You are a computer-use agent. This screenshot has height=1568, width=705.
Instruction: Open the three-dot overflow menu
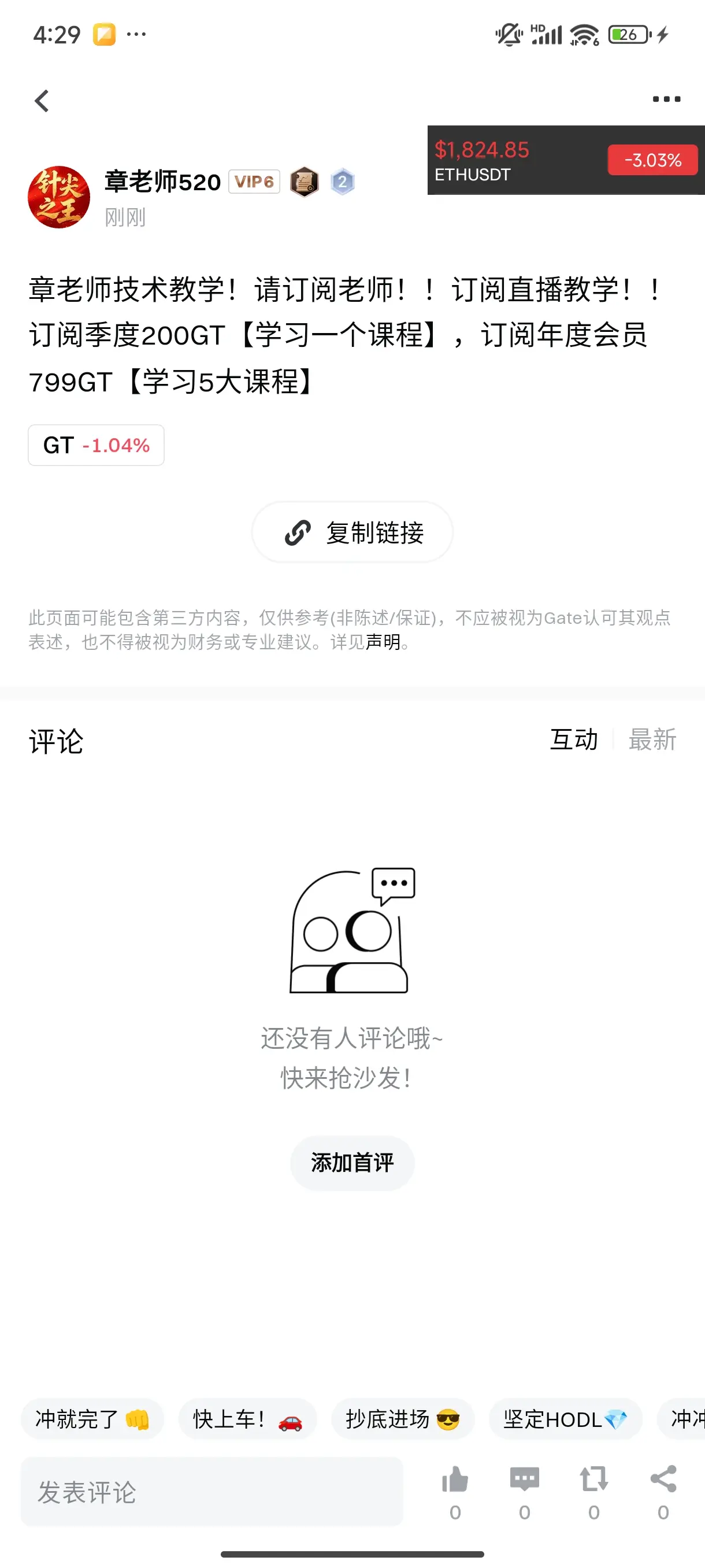tap(666, 99)
